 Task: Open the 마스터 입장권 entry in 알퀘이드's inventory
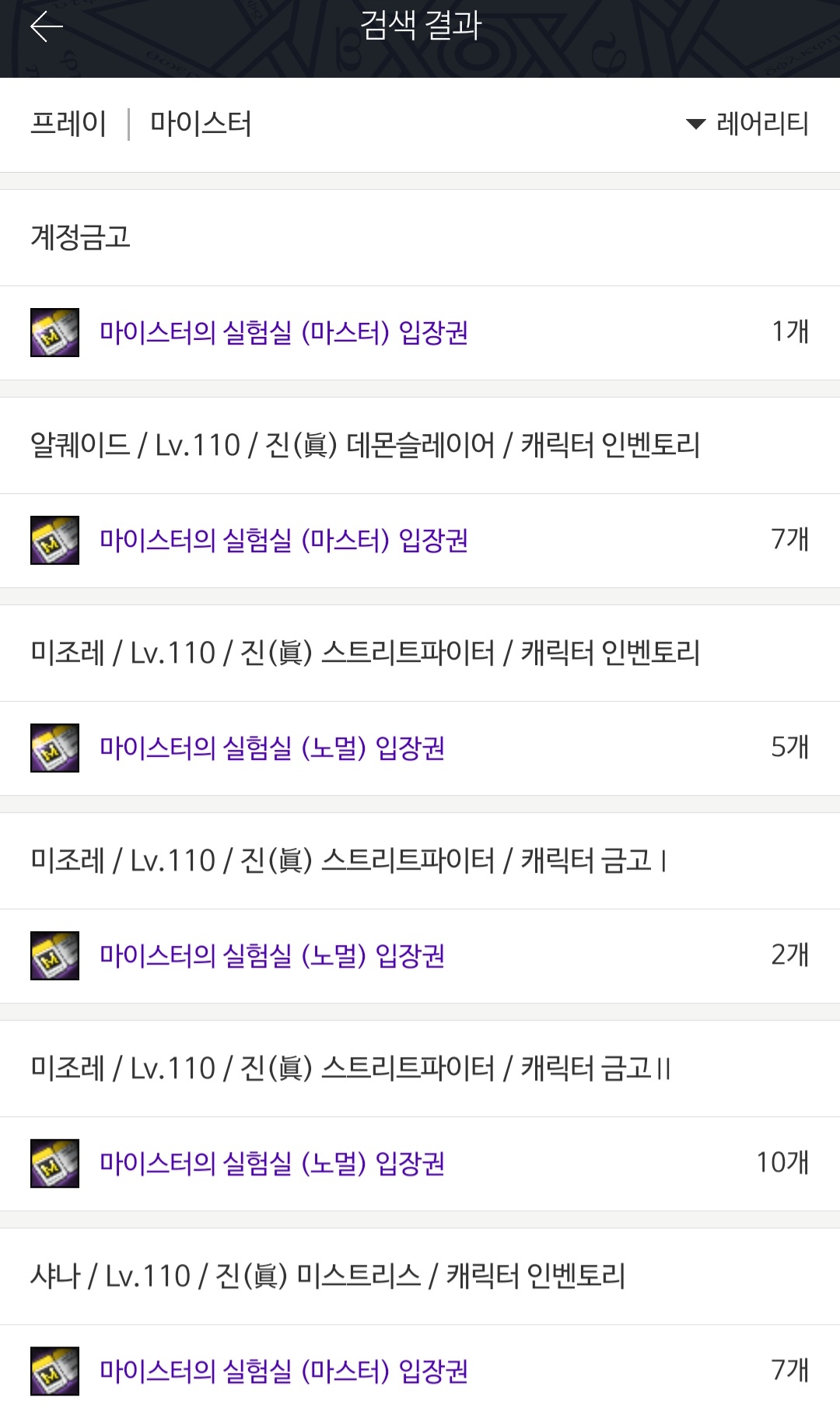tap(284, 540)
